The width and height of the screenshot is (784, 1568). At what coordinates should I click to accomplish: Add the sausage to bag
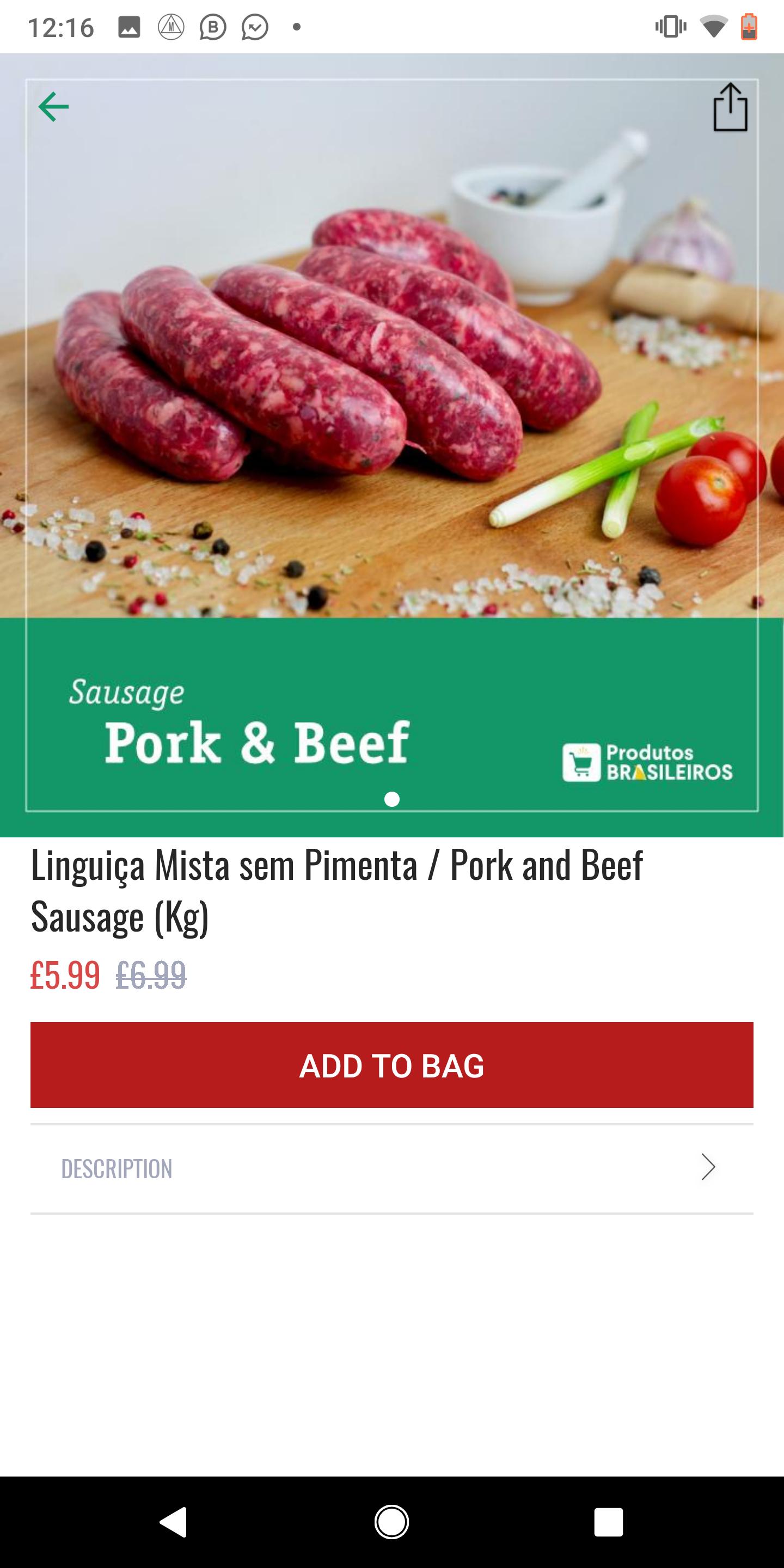tap(392, 1064)
